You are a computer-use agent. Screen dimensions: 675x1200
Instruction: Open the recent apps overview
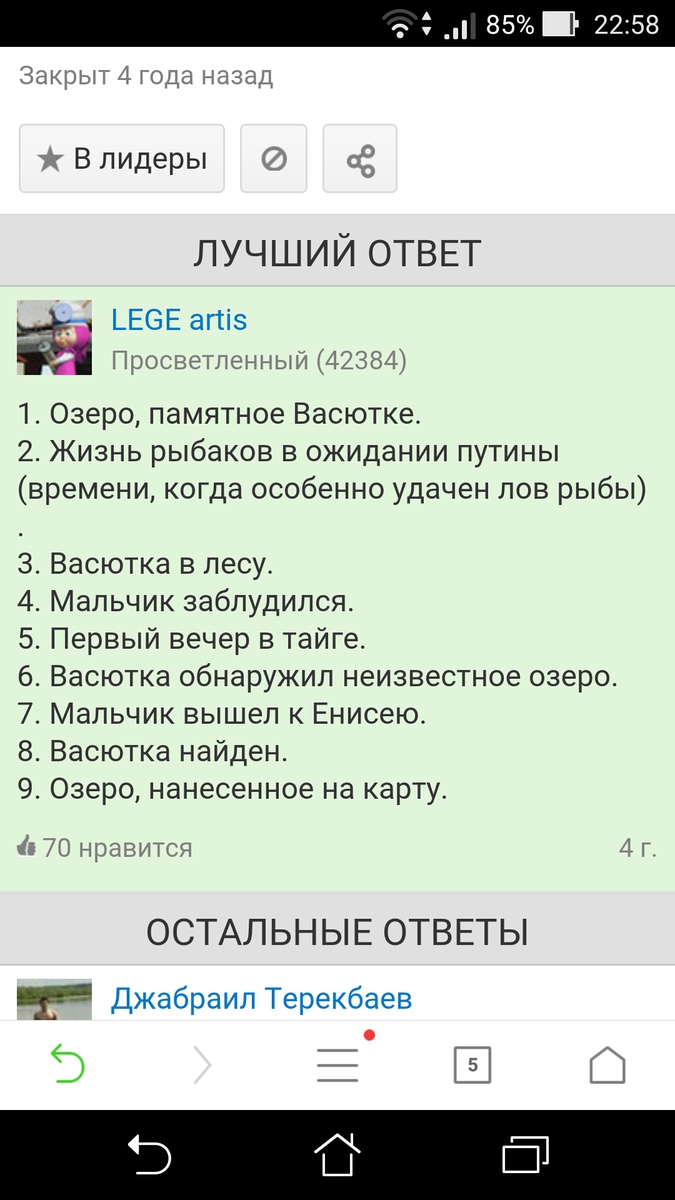[526, 1155]
